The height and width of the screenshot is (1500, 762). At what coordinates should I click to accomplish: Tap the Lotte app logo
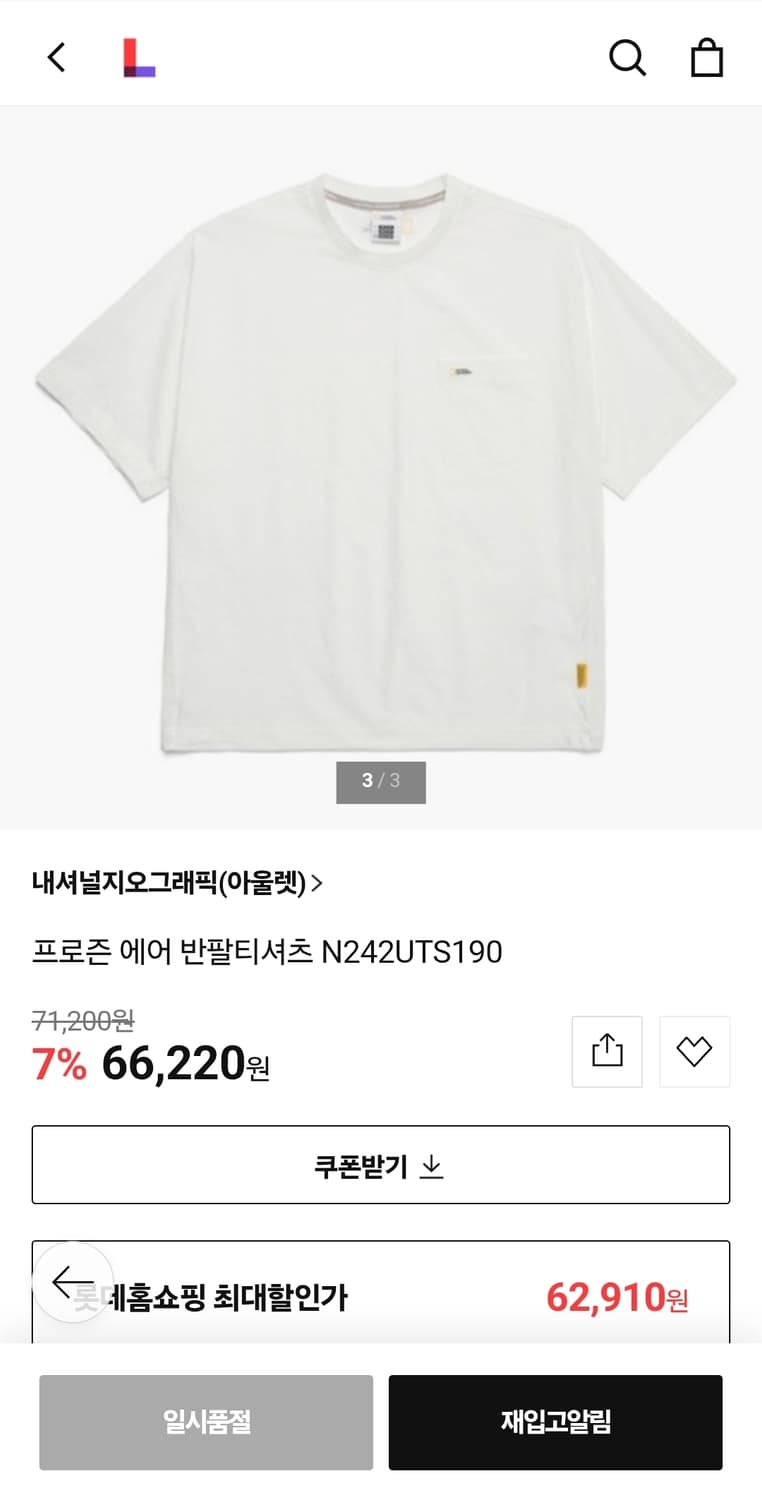pyautogui.click(x=140, y=57)
